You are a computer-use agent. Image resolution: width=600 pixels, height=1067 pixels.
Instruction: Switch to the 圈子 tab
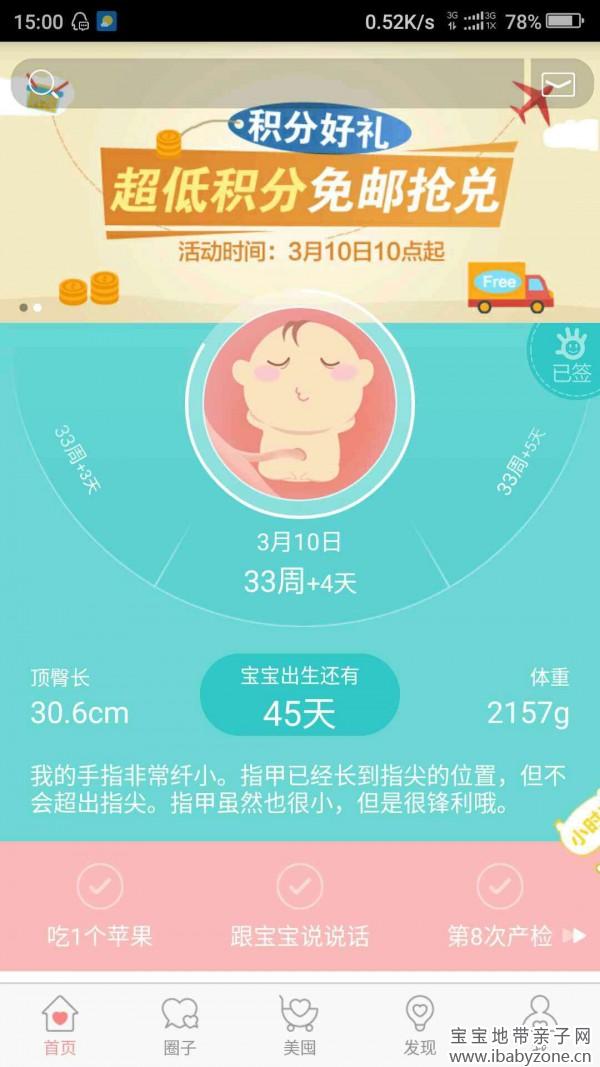pos(180,1025)
